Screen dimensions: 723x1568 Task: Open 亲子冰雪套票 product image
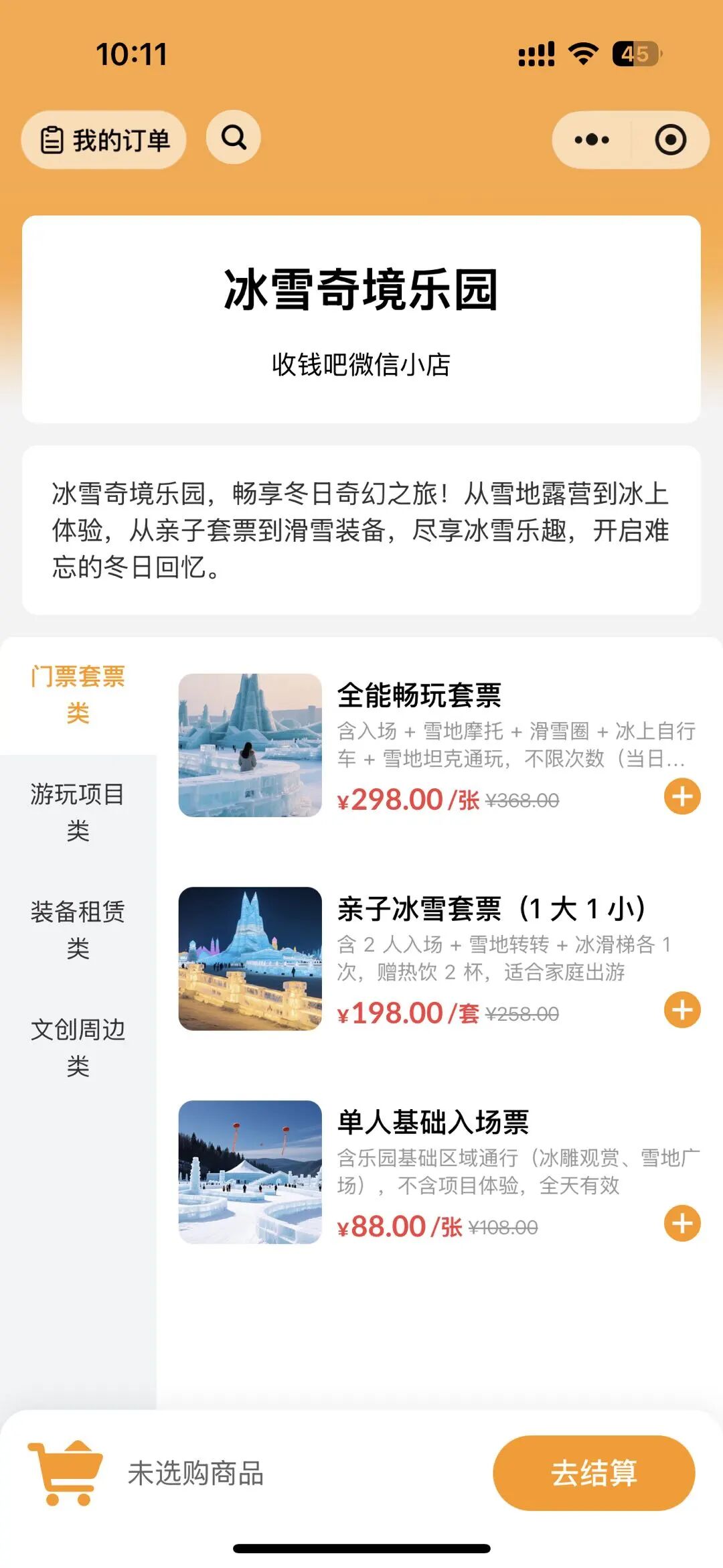pos(250,958)
